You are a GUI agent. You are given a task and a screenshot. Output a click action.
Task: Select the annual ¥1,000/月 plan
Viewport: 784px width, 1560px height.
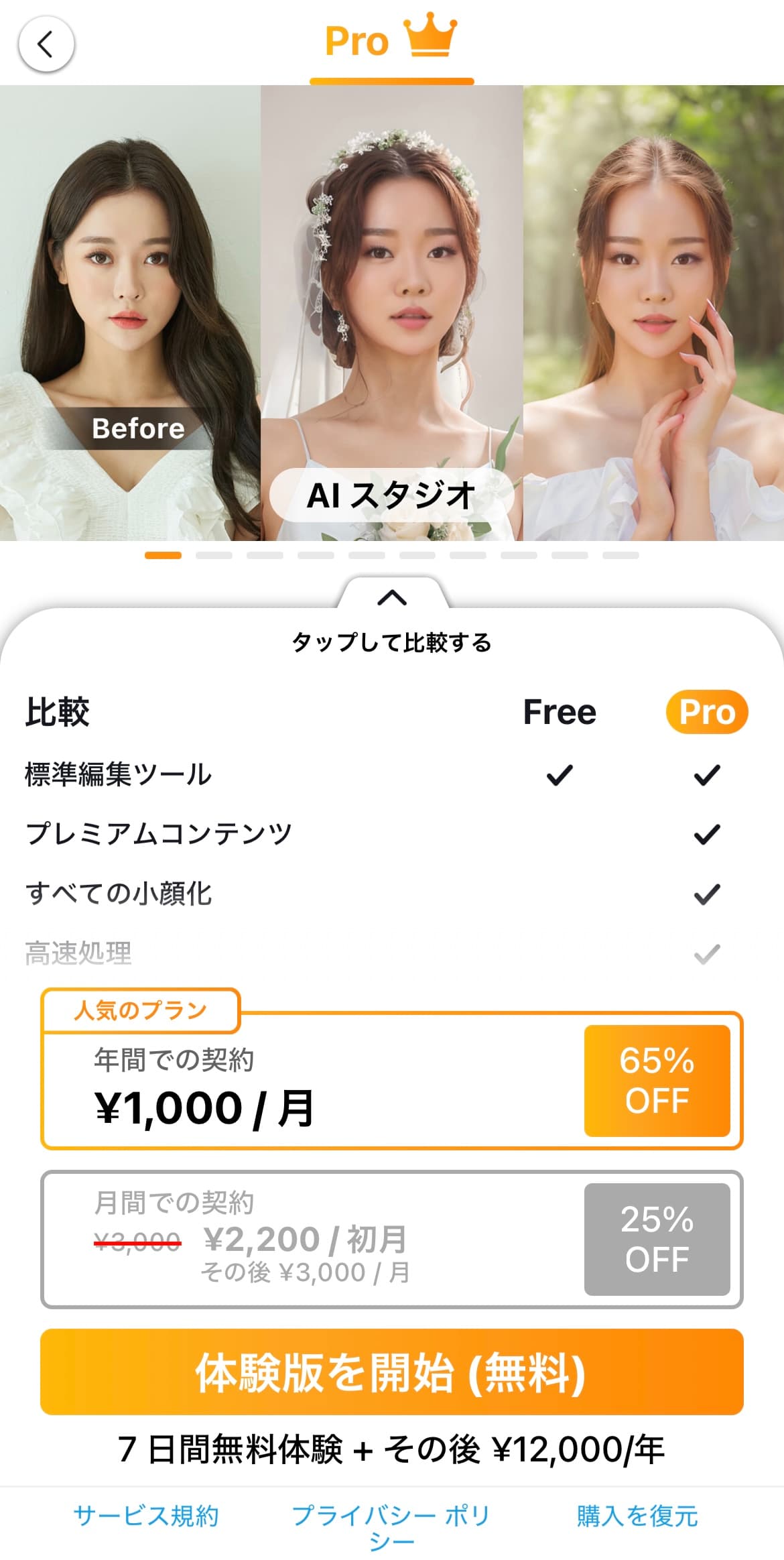391,1082
